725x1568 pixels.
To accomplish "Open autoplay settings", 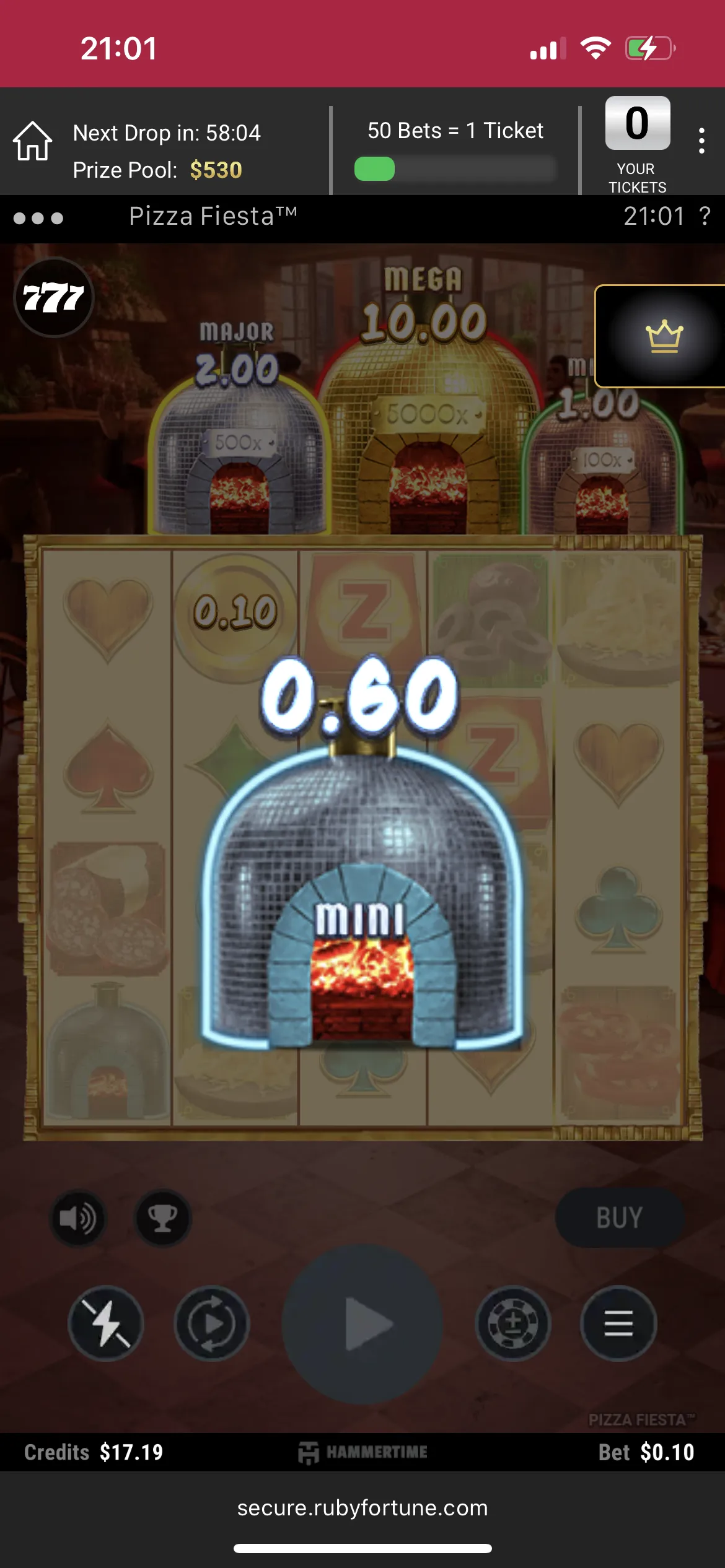I will pos(212,1324).
